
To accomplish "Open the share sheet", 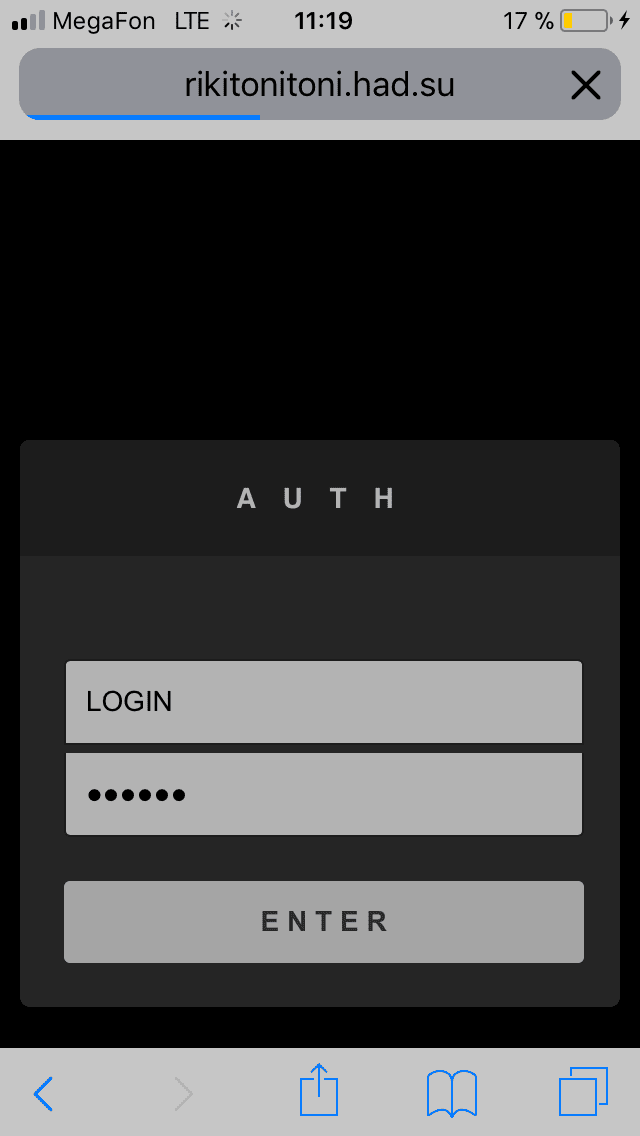I will (319, 1090).
